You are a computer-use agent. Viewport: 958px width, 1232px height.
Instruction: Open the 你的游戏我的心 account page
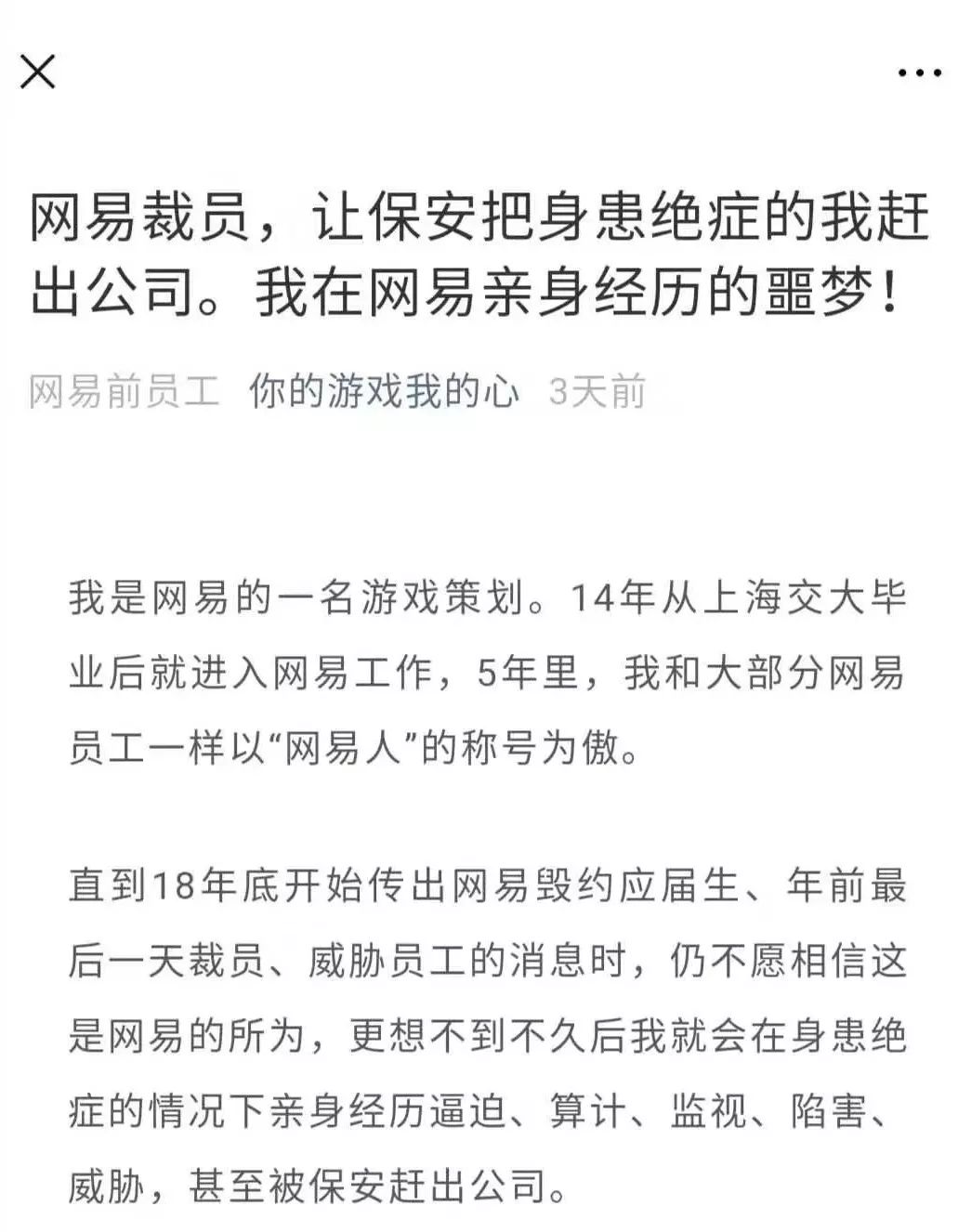384,392
